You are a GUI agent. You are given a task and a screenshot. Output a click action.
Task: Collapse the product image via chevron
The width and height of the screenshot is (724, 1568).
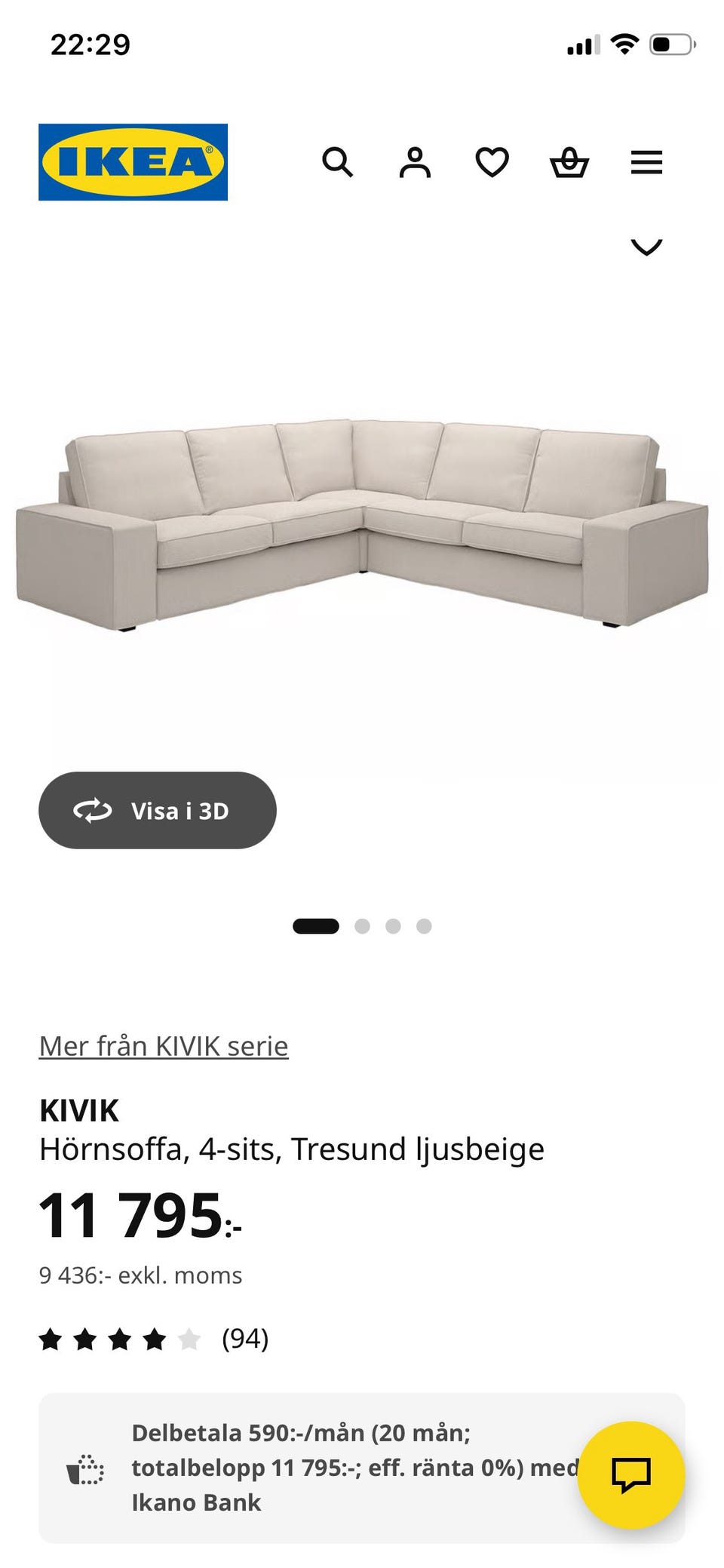[645, 246]
